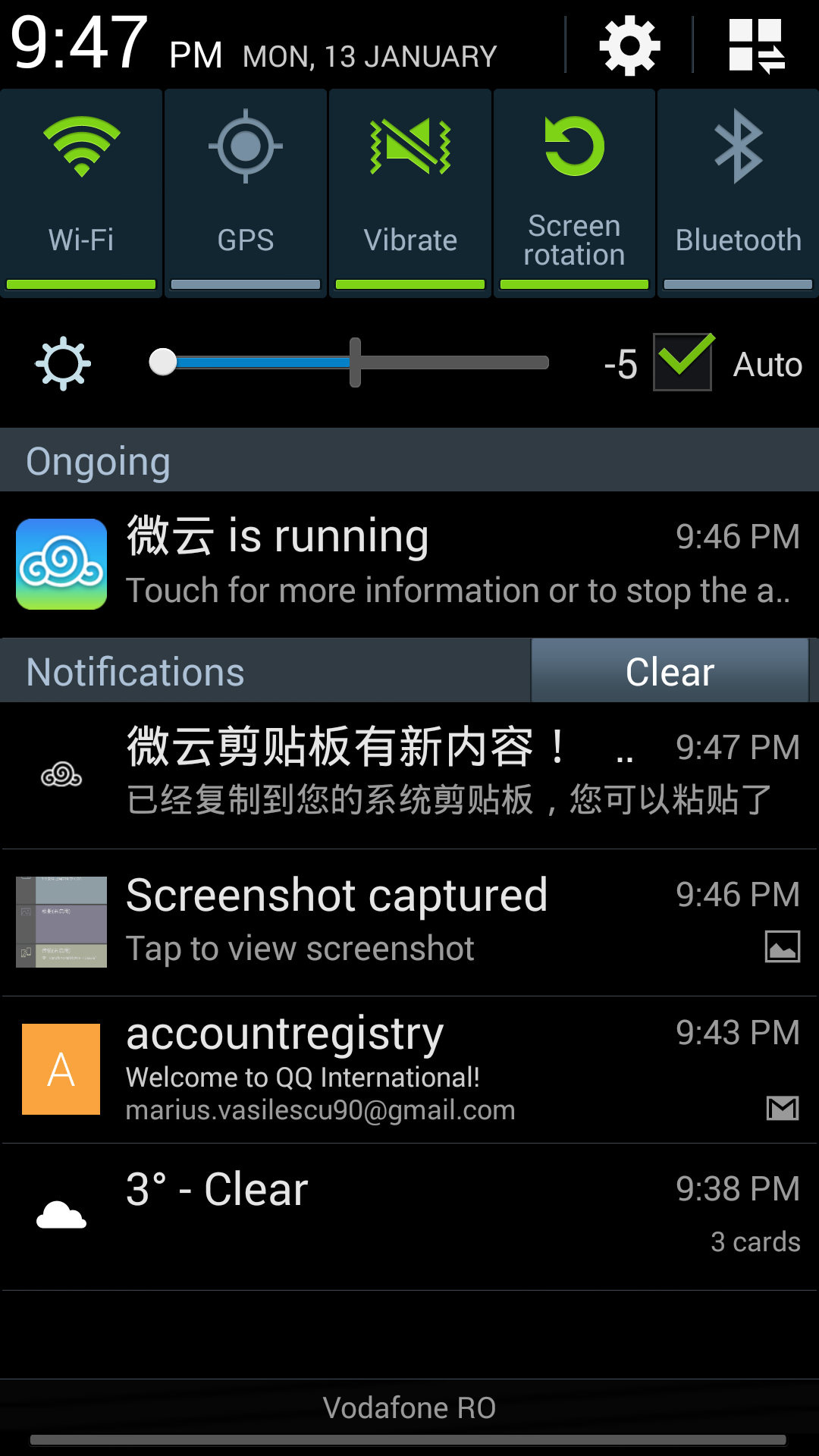Open the accountregistry email notification
The height and width of the screenshot is (1456, 819).
tap(409, 1069)
